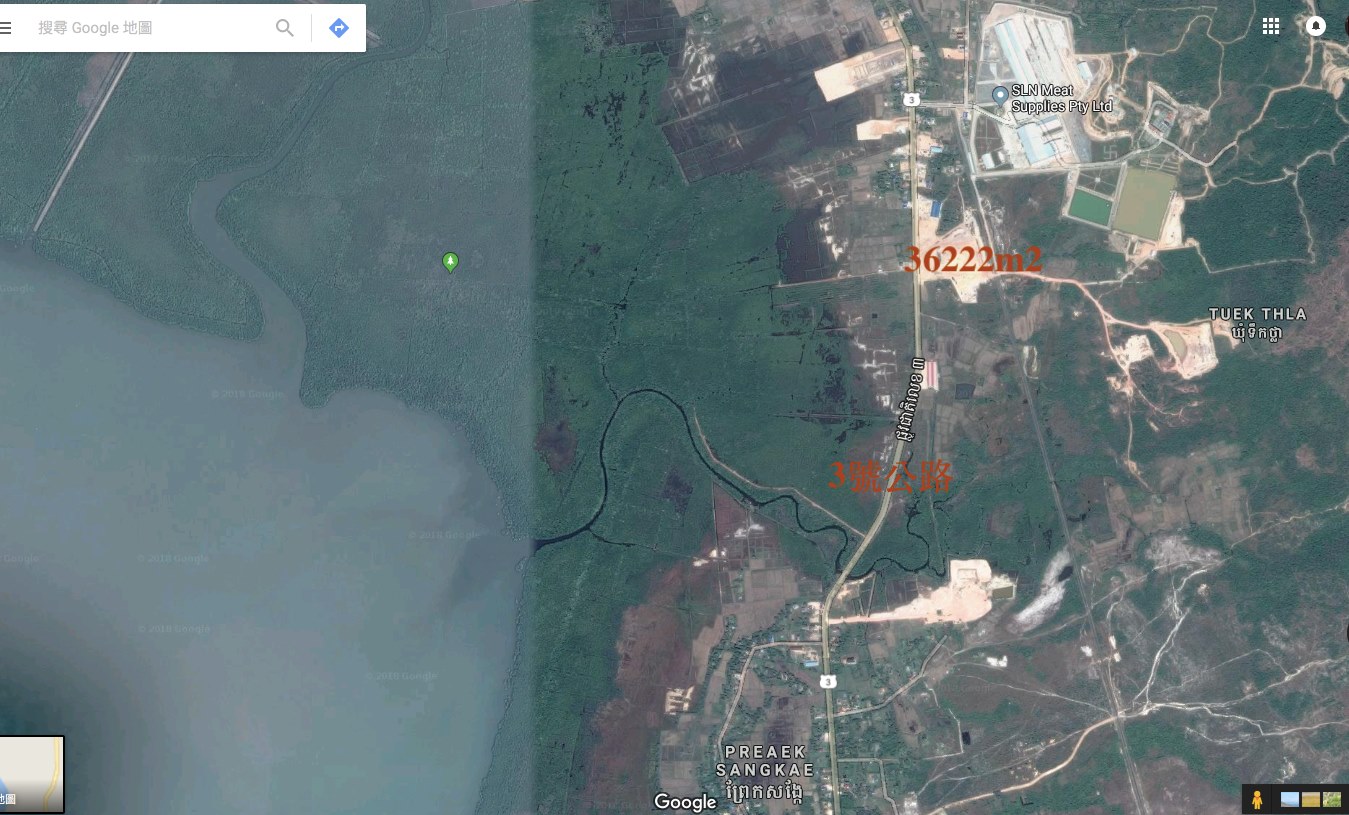Open the hamburger menu

coord(7,28)
